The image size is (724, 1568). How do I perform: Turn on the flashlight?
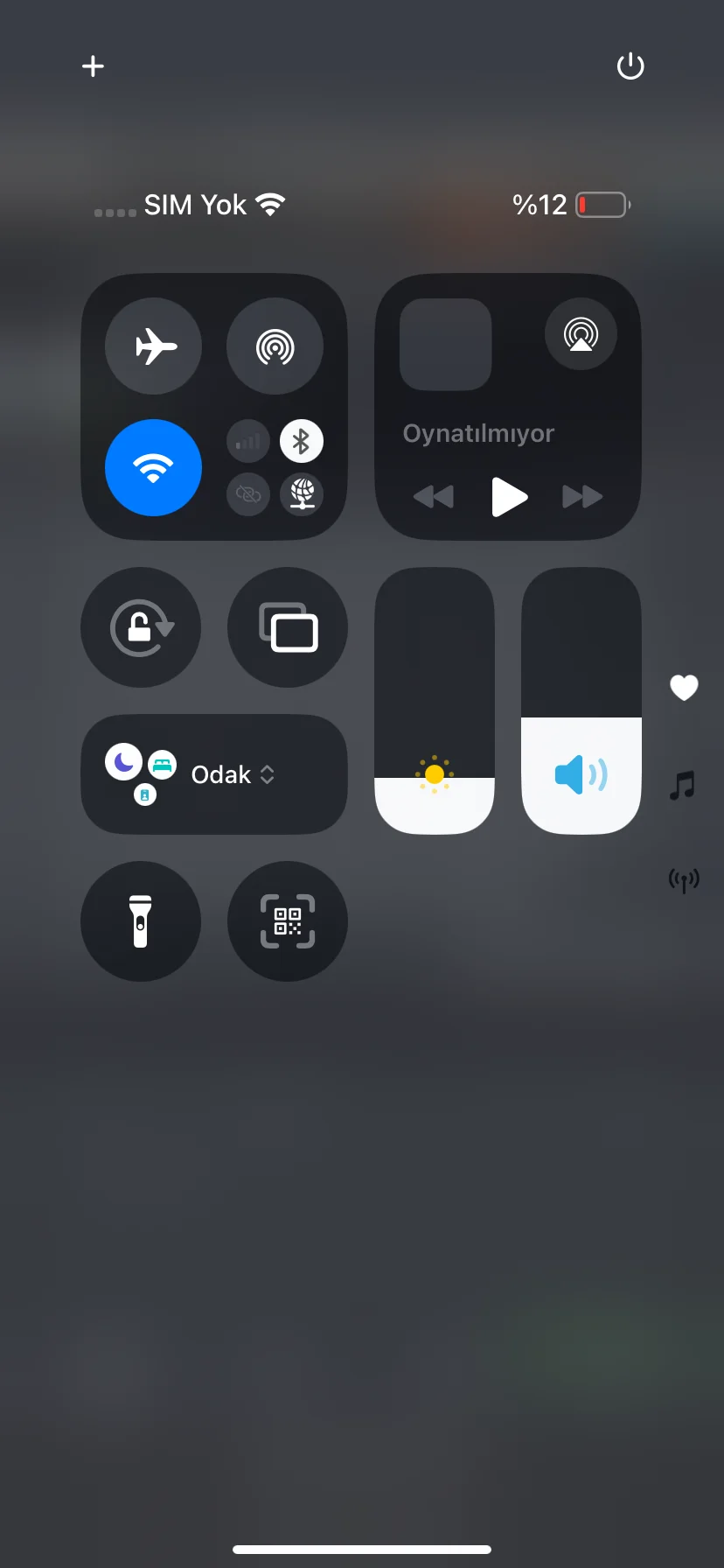pos(141,921)
